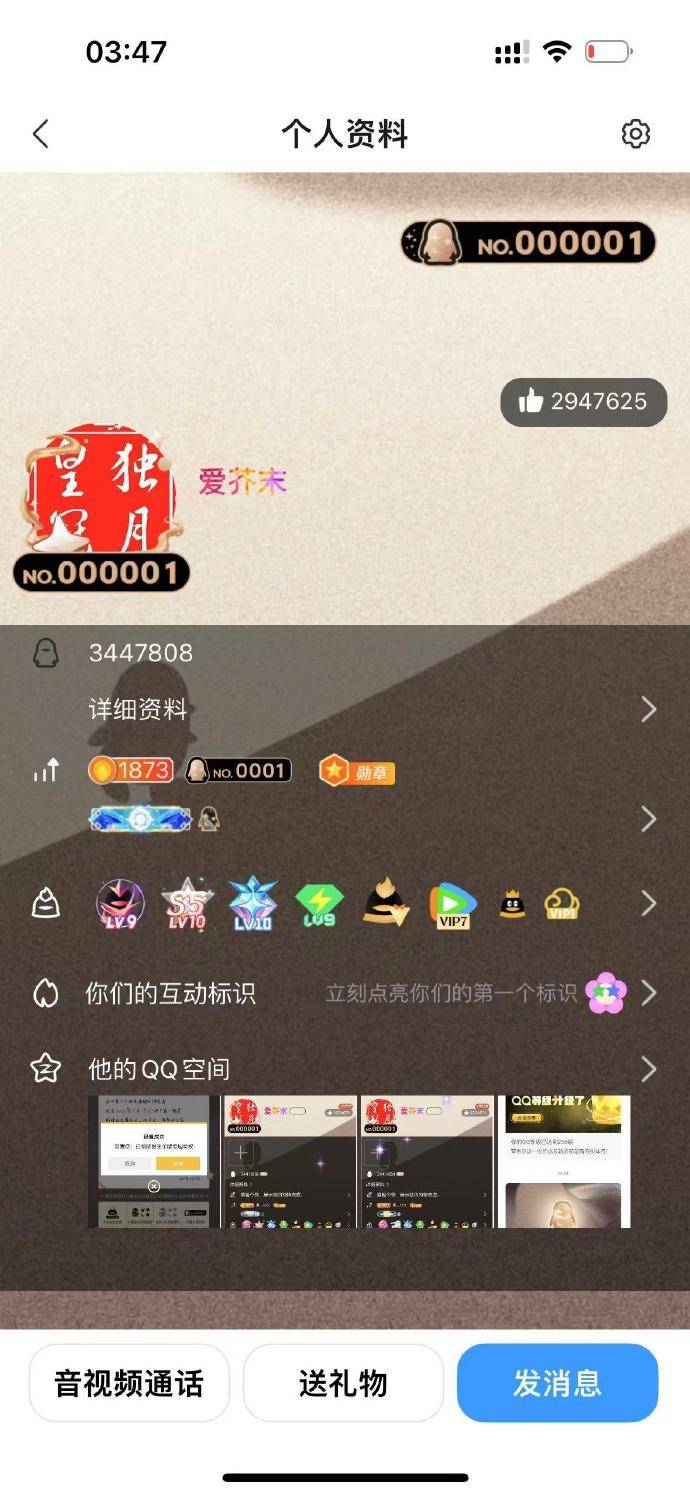Tap the NO.000001 number badge at top
The image size is (690, 1496).
(x=528, y=243)
